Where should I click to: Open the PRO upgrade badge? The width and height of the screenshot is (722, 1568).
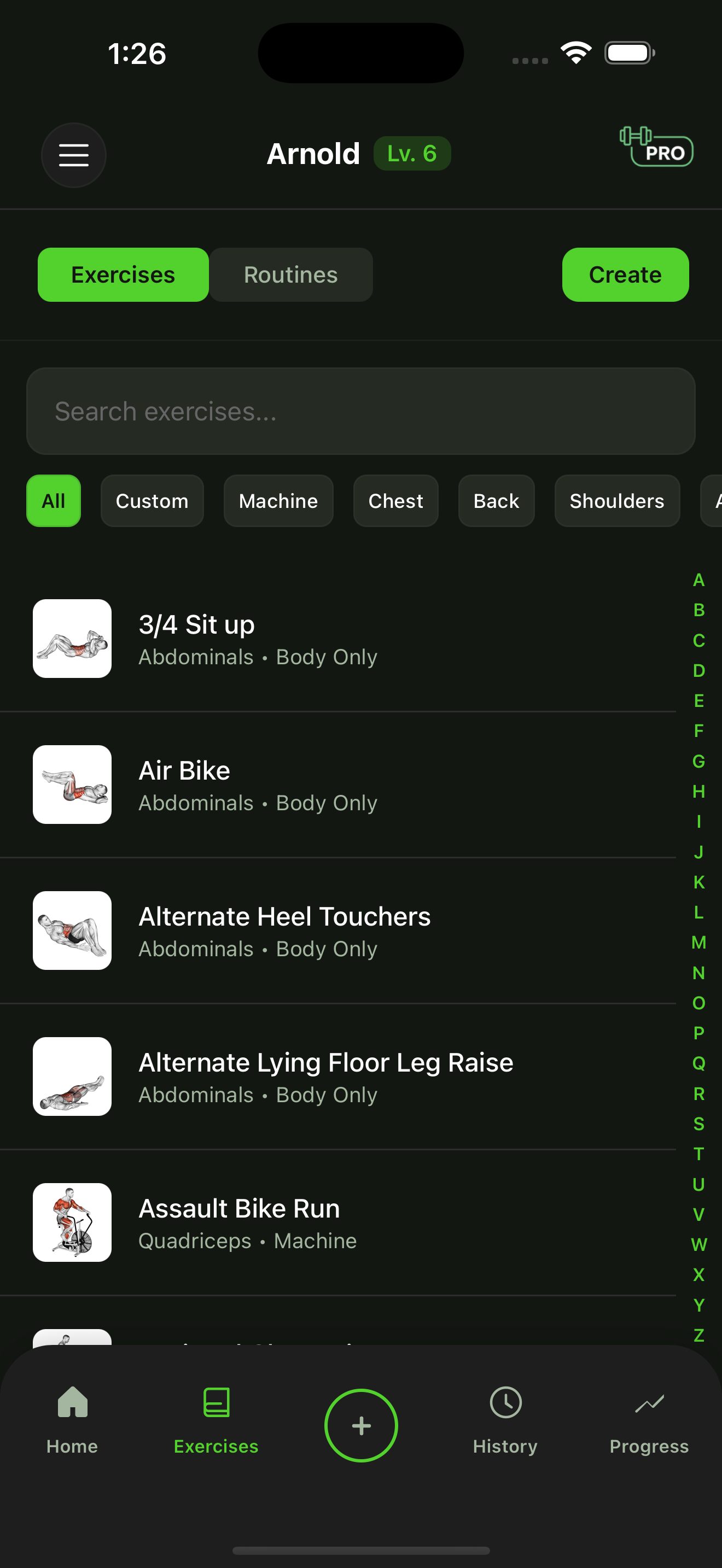coord(656,147)
